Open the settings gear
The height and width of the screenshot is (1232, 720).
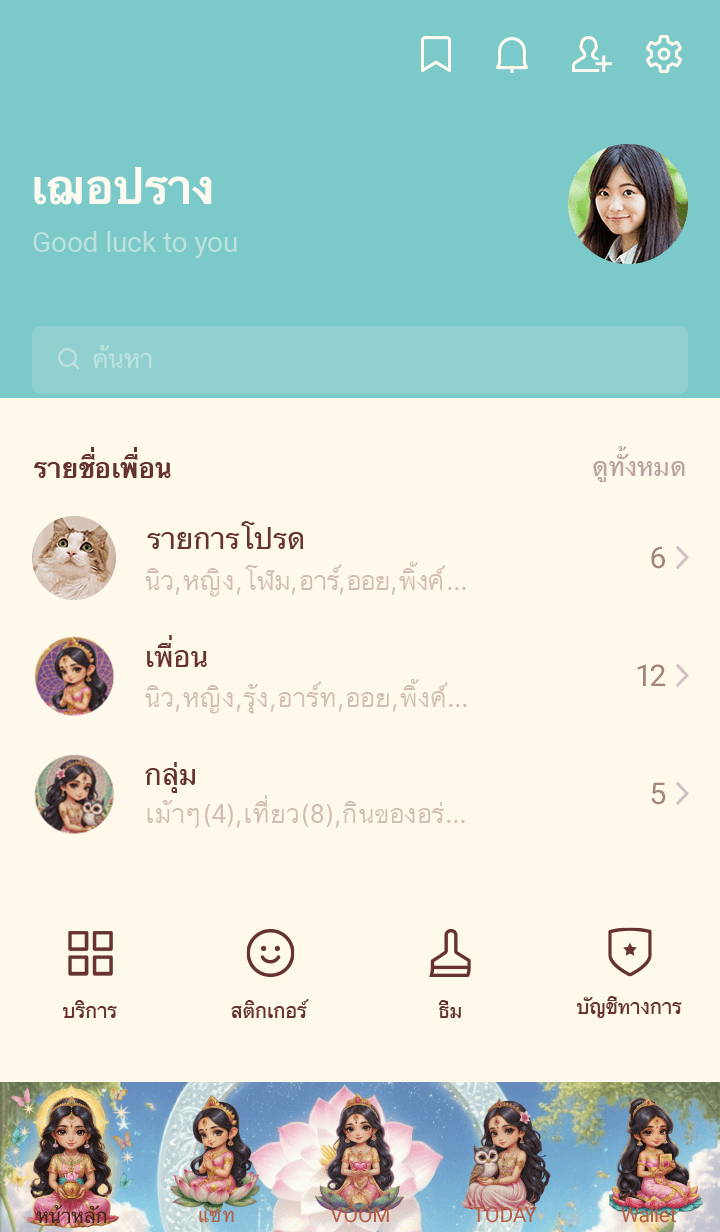click(664, 55)
